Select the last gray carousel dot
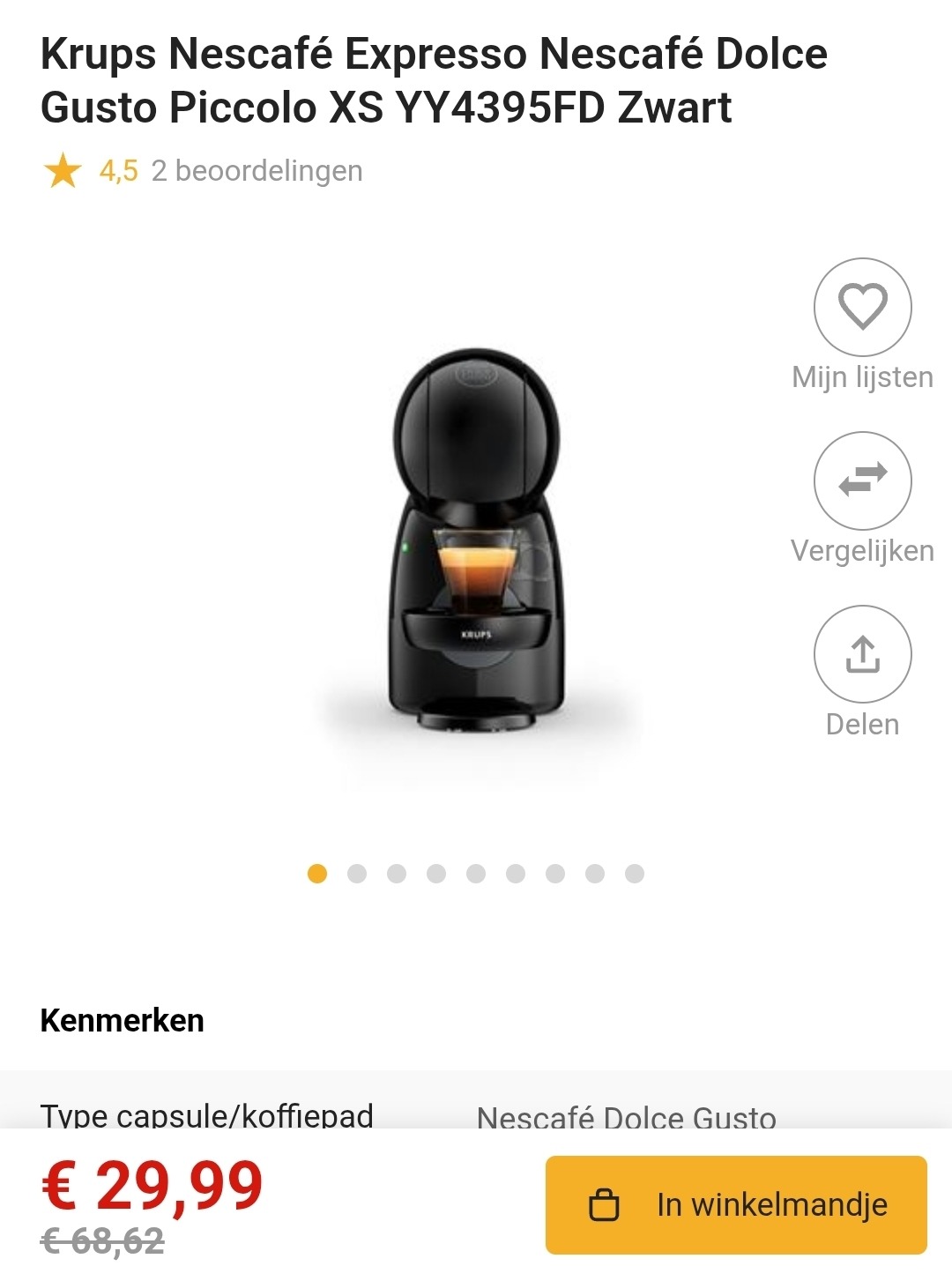 click(x=633, y=874)
